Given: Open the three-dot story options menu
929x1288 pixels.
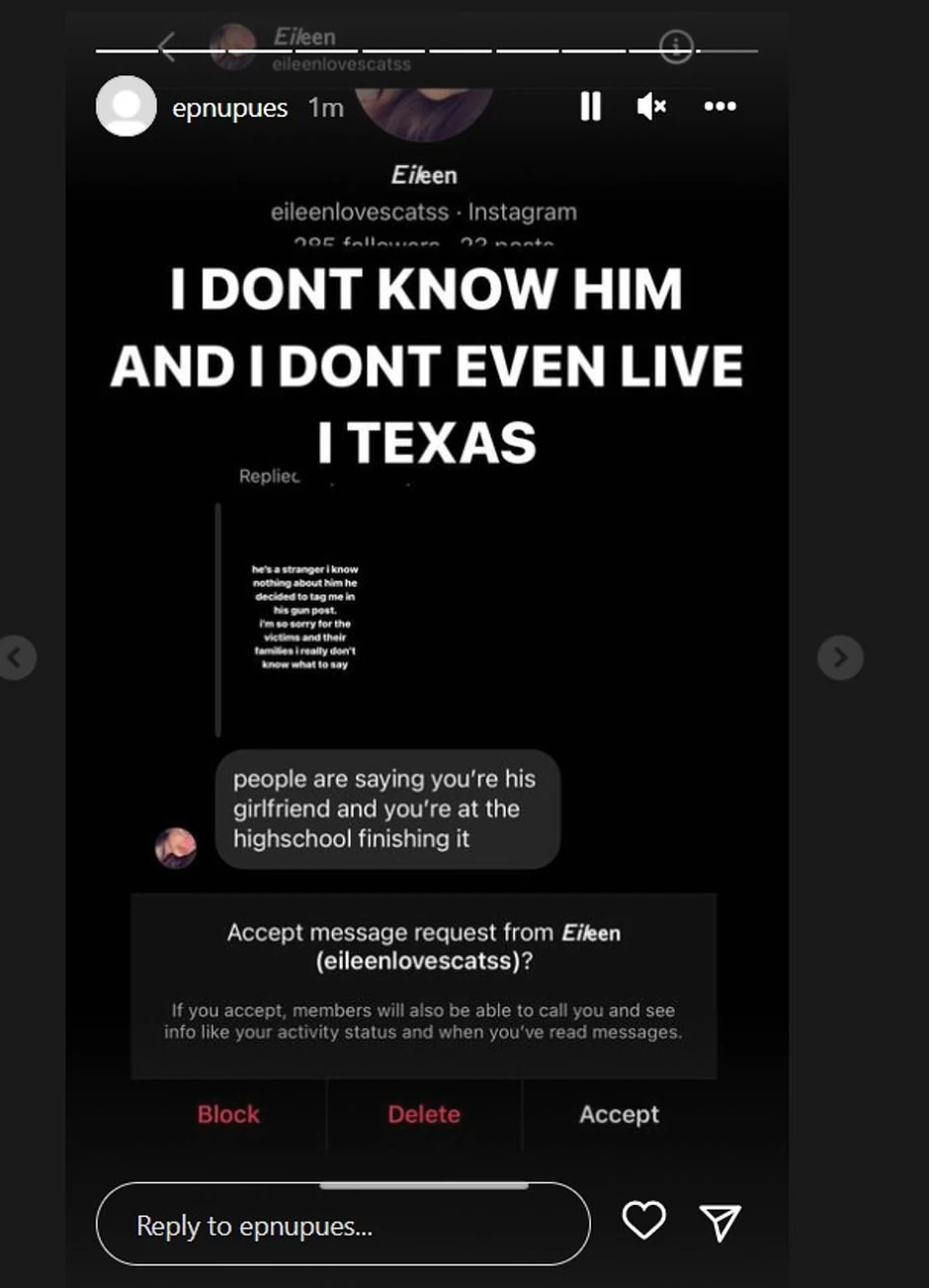Looking at the screenshot, I should click(x=719, y=107).
